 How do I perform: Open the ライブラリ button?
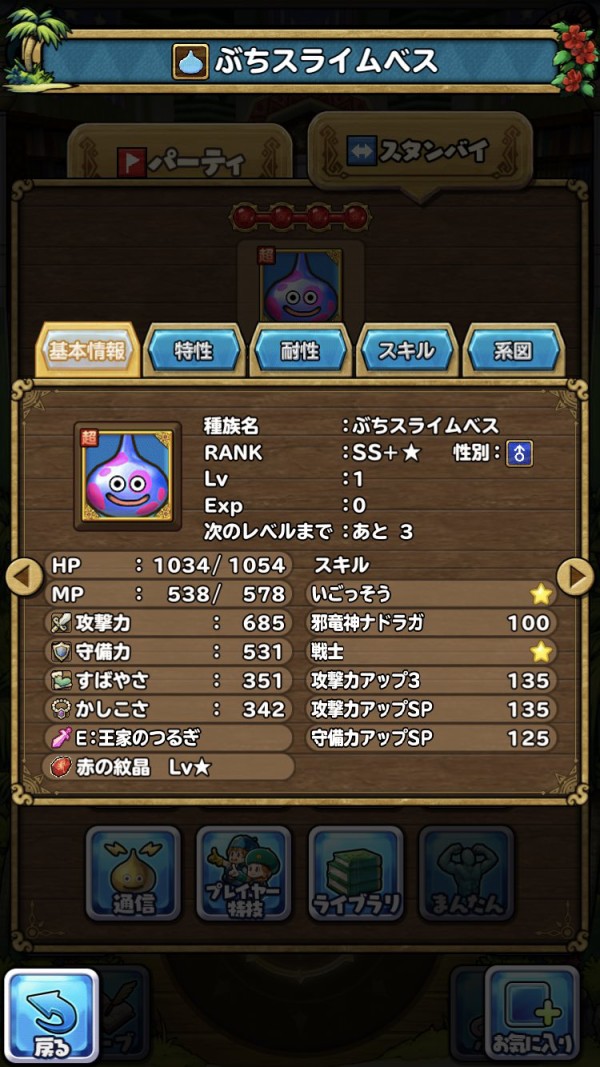click(356, 873)
